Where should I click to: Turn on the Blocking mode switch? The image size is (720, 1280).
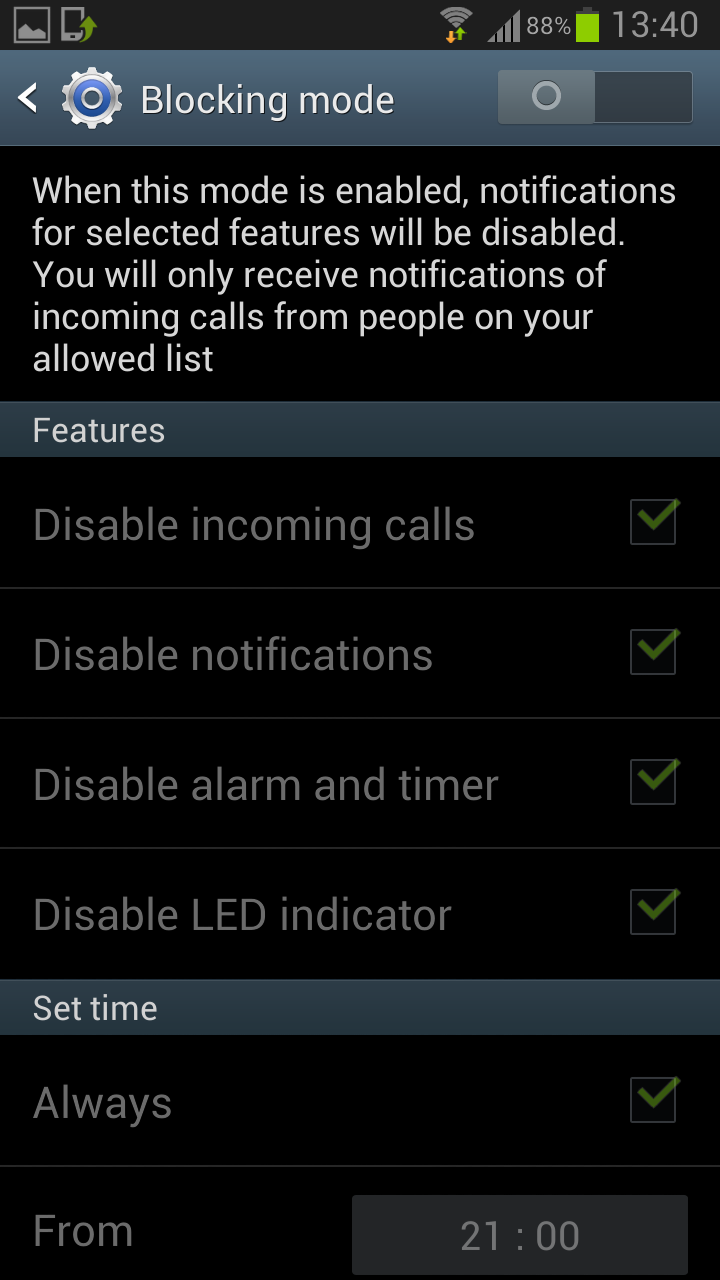coord(594,98)
